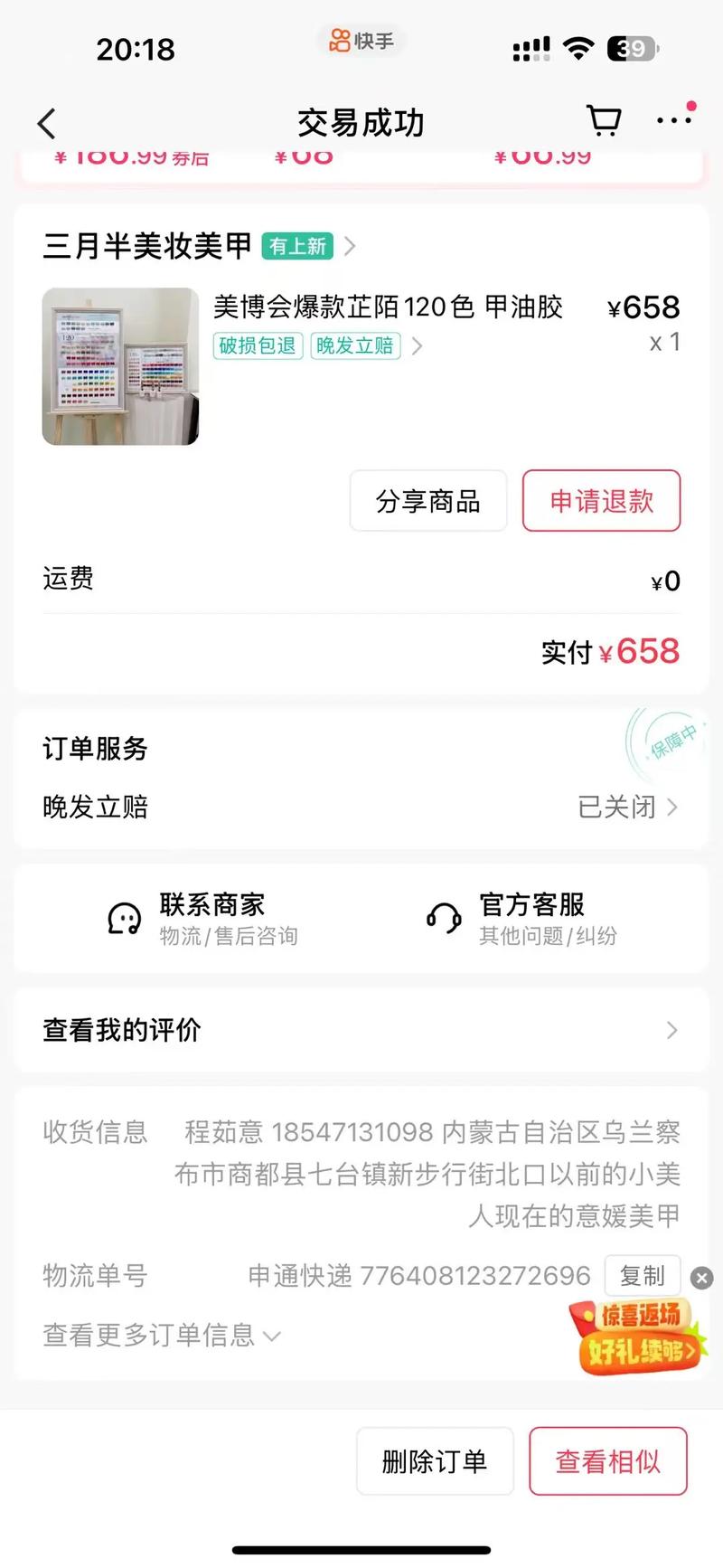
Task: Open 查看我的评价
Action: click(361, 1030)
